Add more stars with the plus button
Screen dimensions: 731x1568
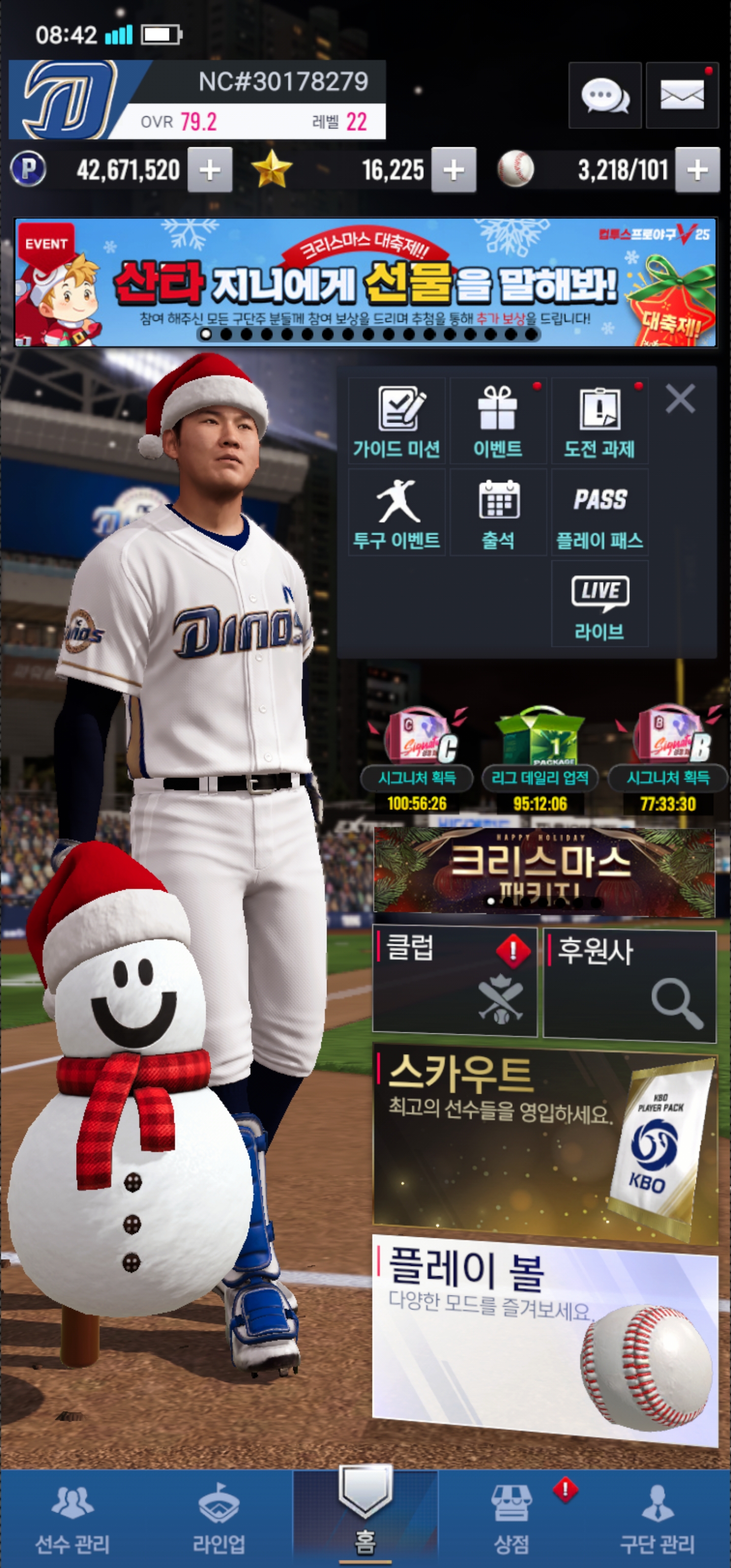(453, 171)
